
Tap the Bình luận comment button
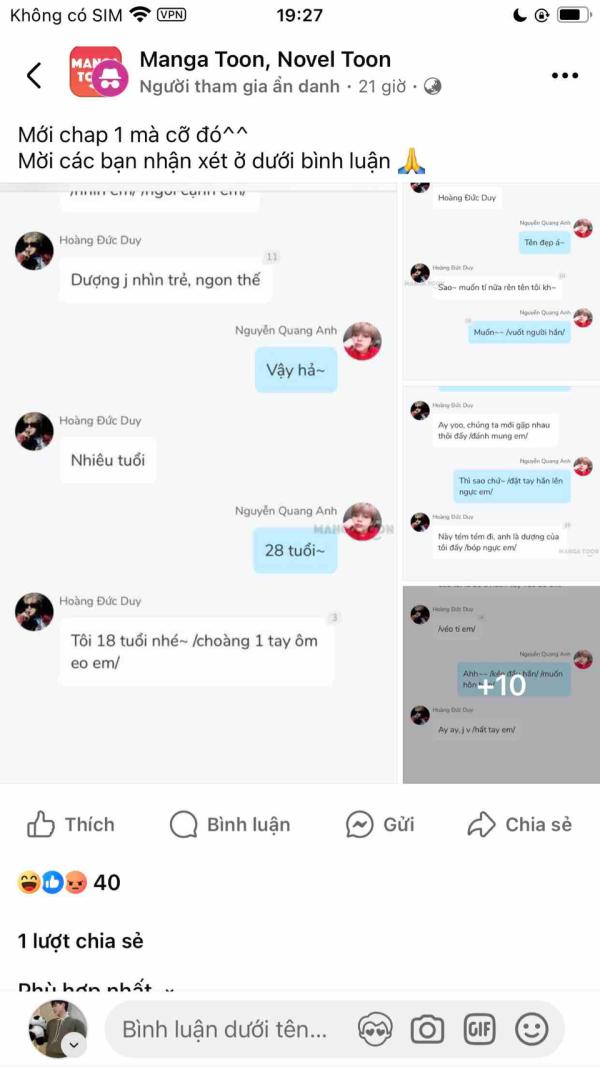point(230,824)
